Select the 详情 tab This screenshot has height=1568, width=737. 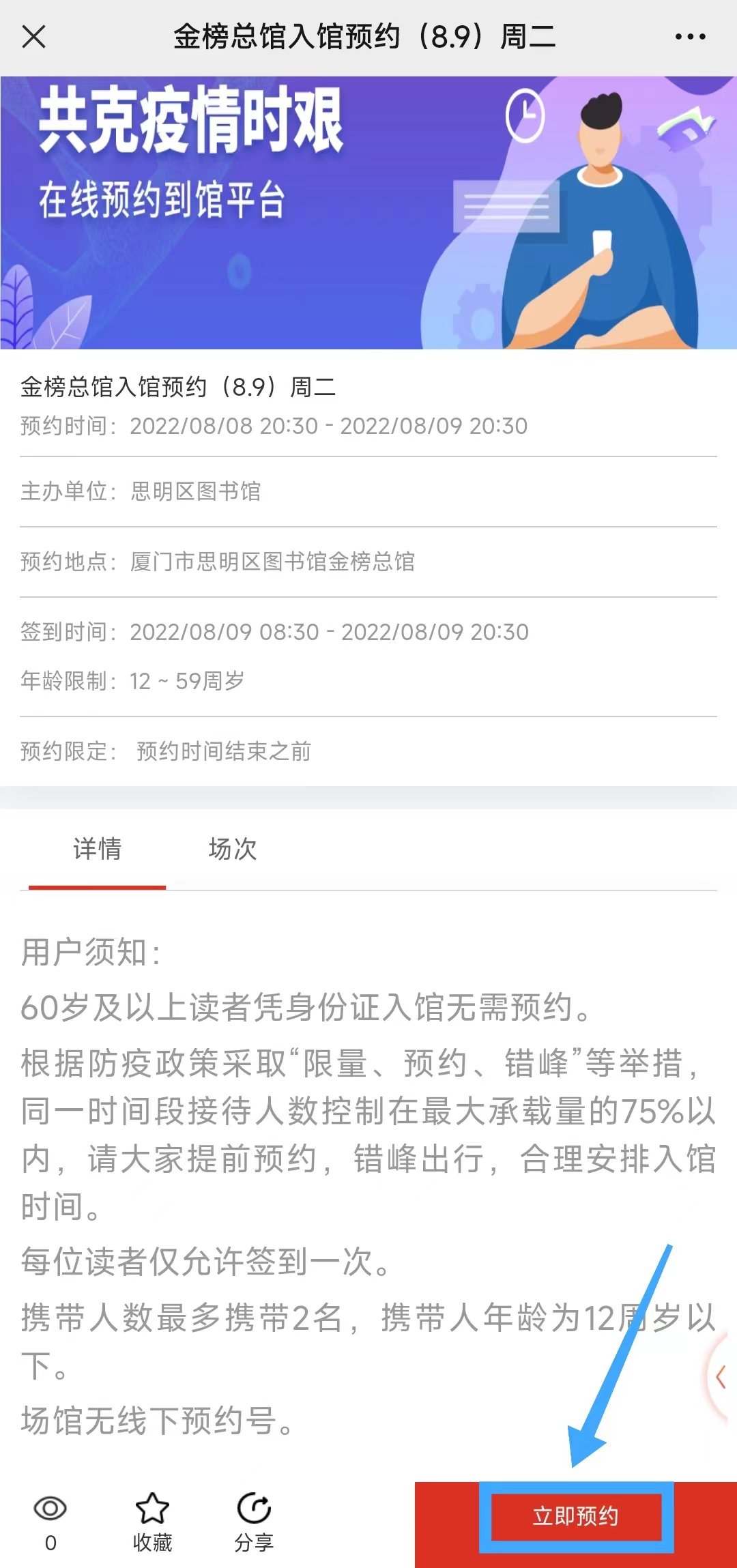click(97, 850)
